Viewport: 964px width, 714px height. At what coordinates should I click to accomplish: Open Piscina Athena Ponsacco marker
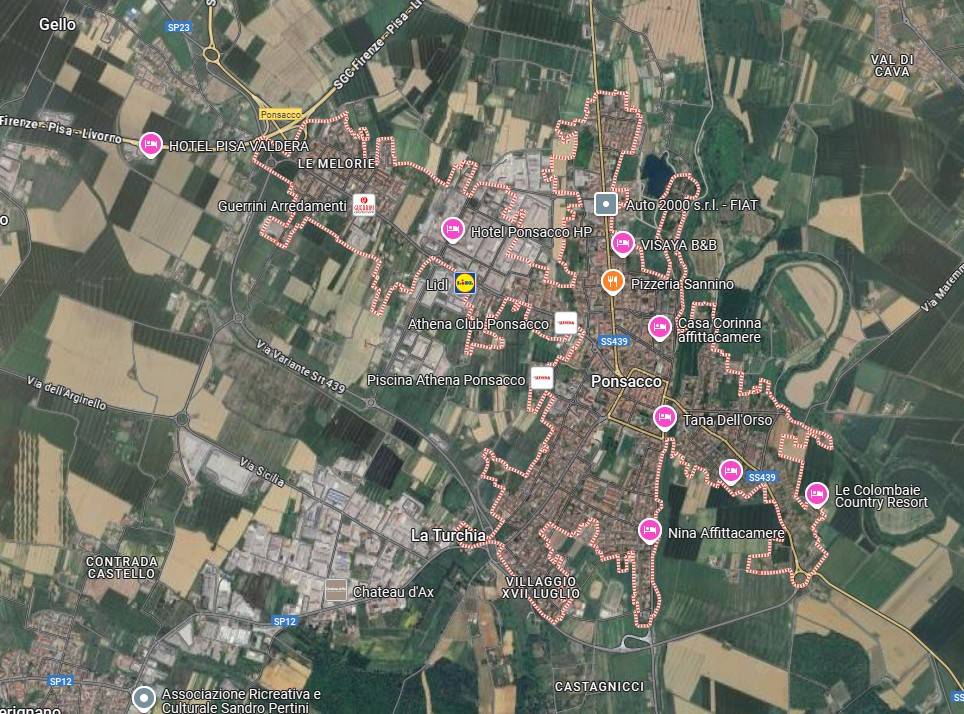pyautogui.click(x=542, y=379)
